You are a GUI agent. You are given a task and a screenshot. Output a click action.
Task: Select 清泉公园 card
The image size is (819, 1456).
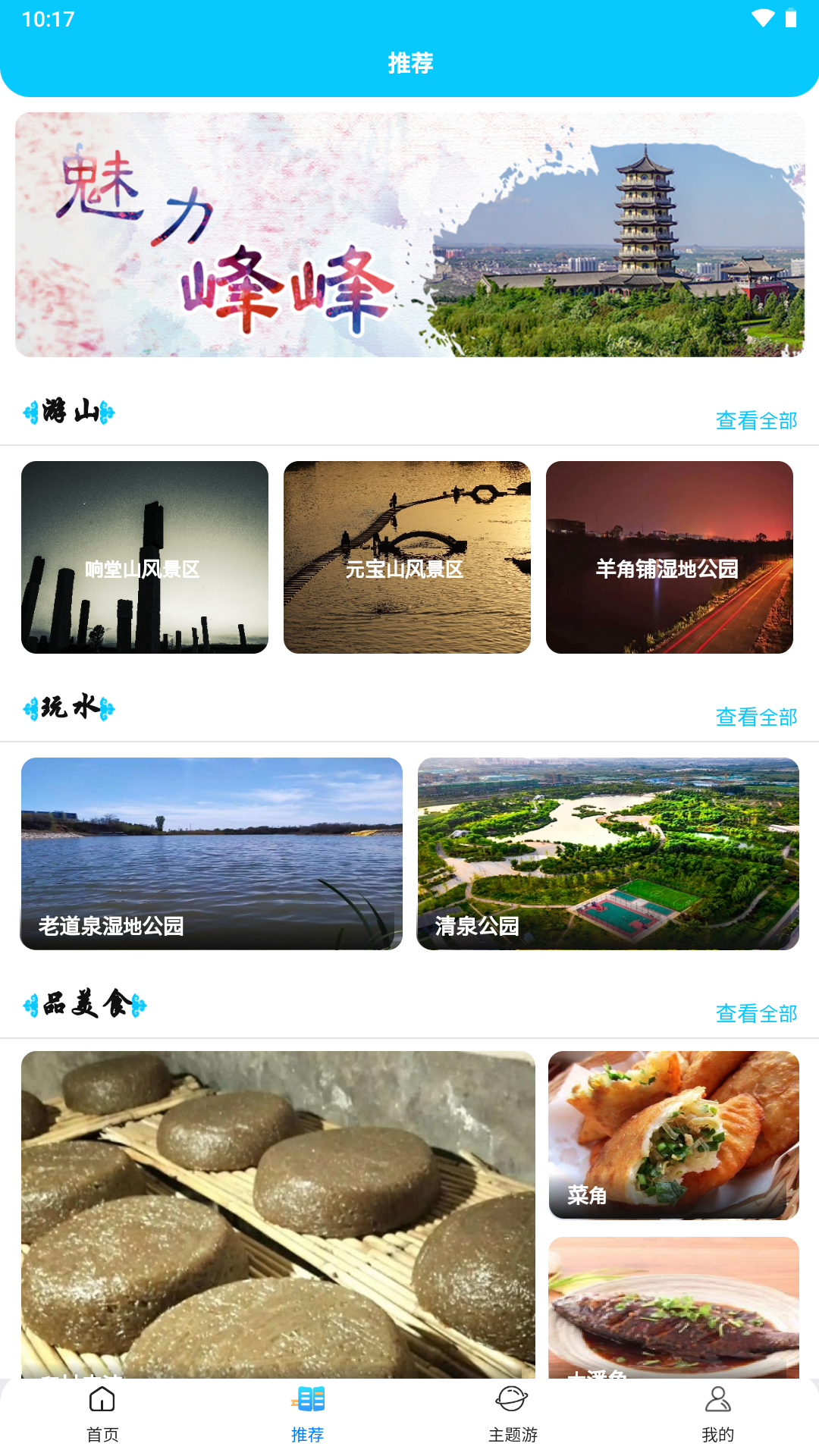click(608, 853)
